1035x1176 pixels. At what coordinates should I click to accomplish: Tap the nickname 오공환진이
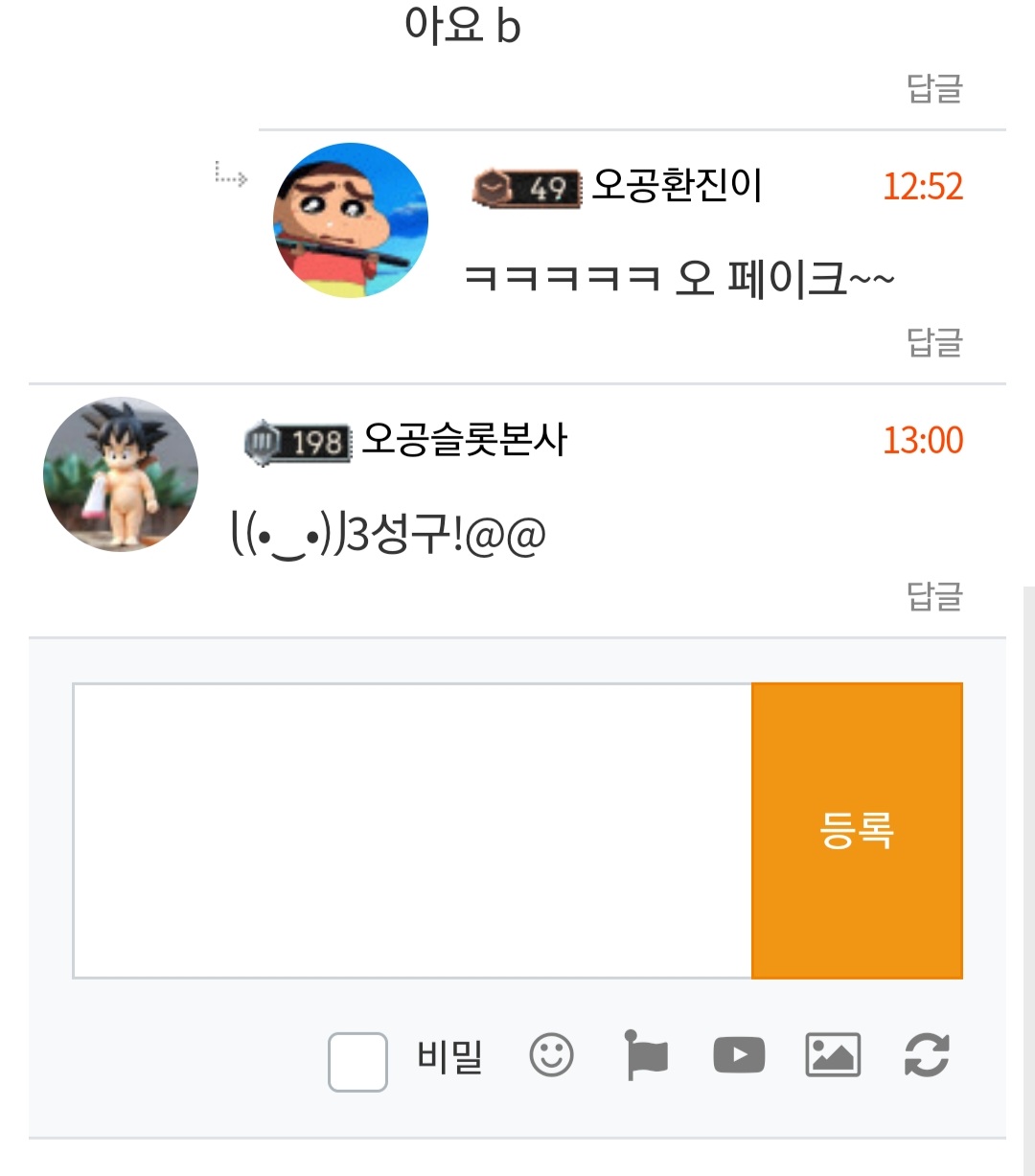[677, 185]
